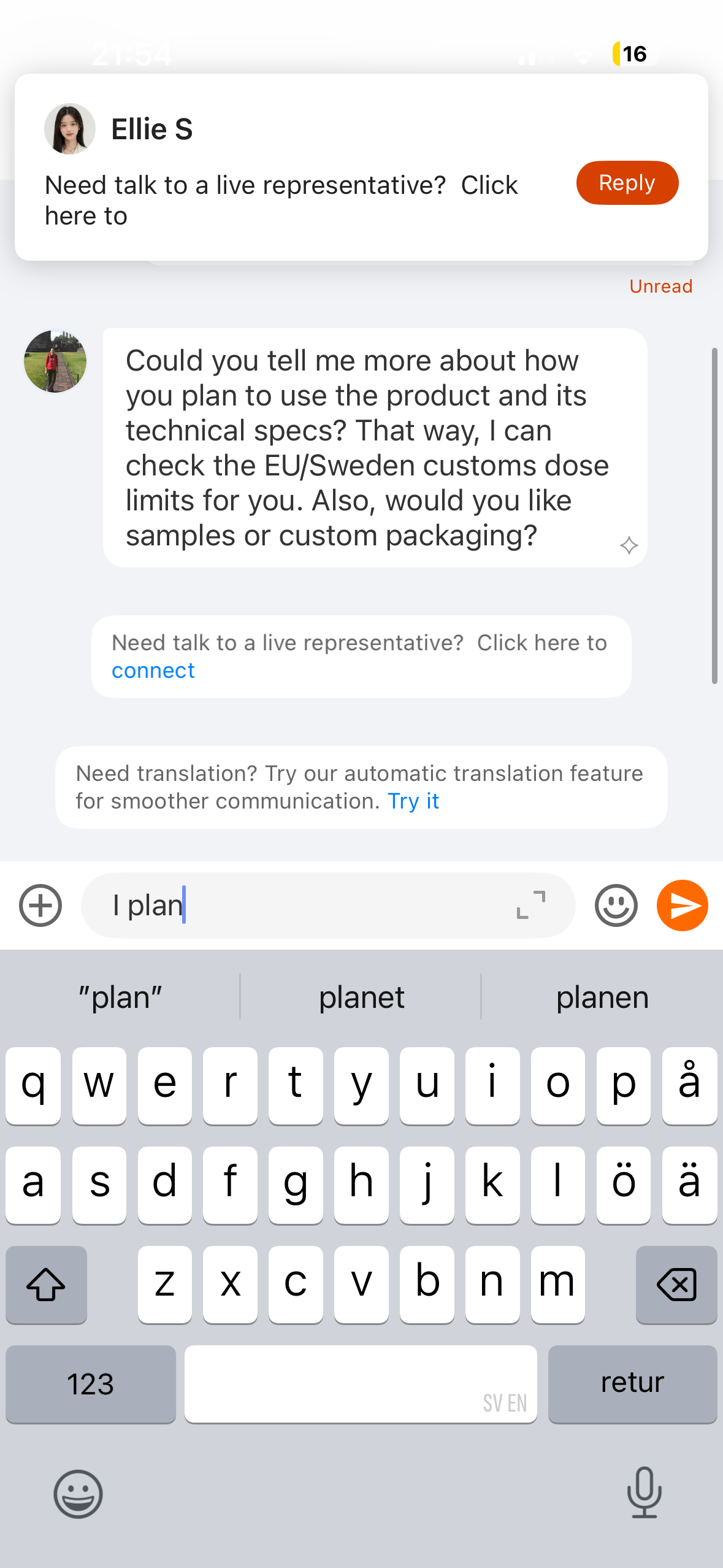View the sender's profile avatar
Screen dimensions: 723x1568
coord(55,361)
